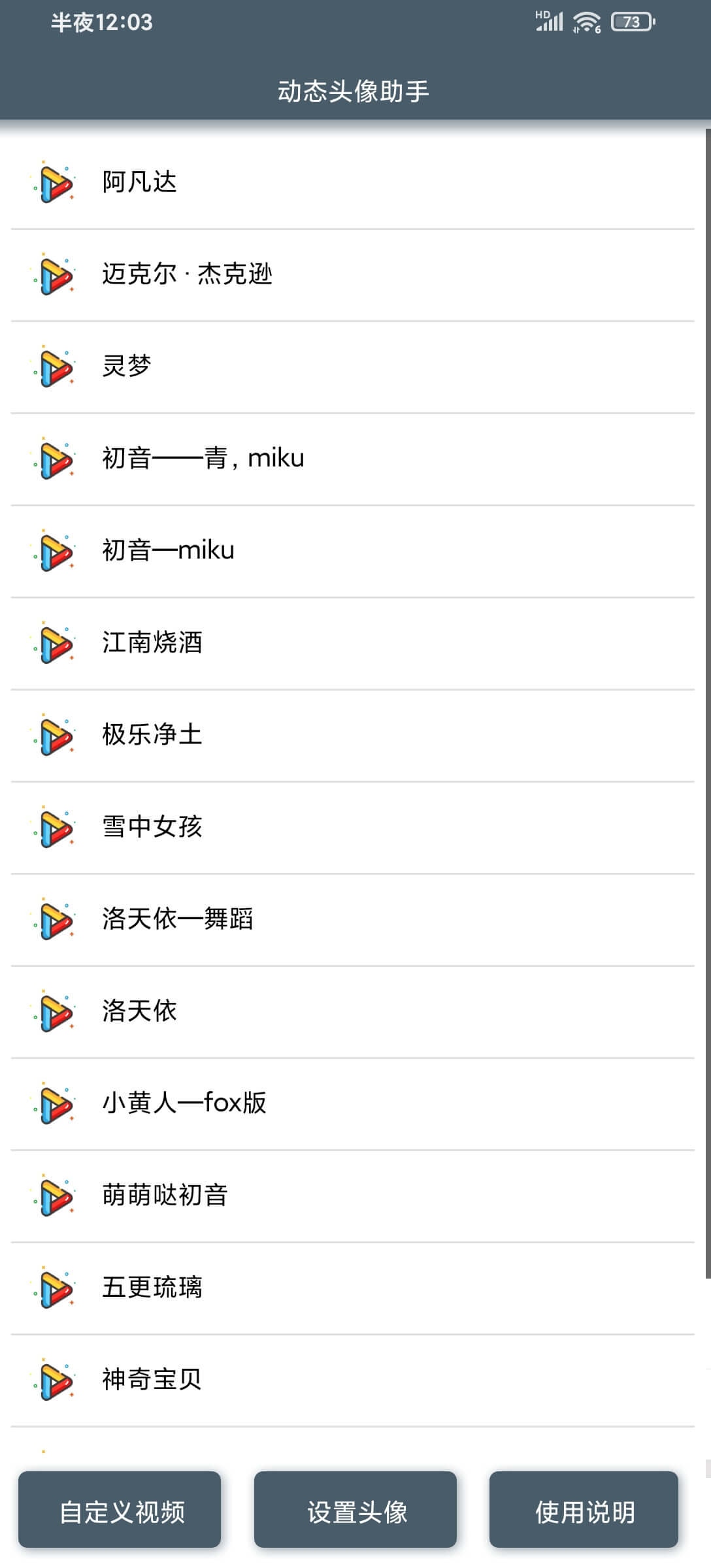The width and height of the screenshot is (711, 1568).
Task: Choose the 雪中女孩 entry
Action: coord(353,827)
